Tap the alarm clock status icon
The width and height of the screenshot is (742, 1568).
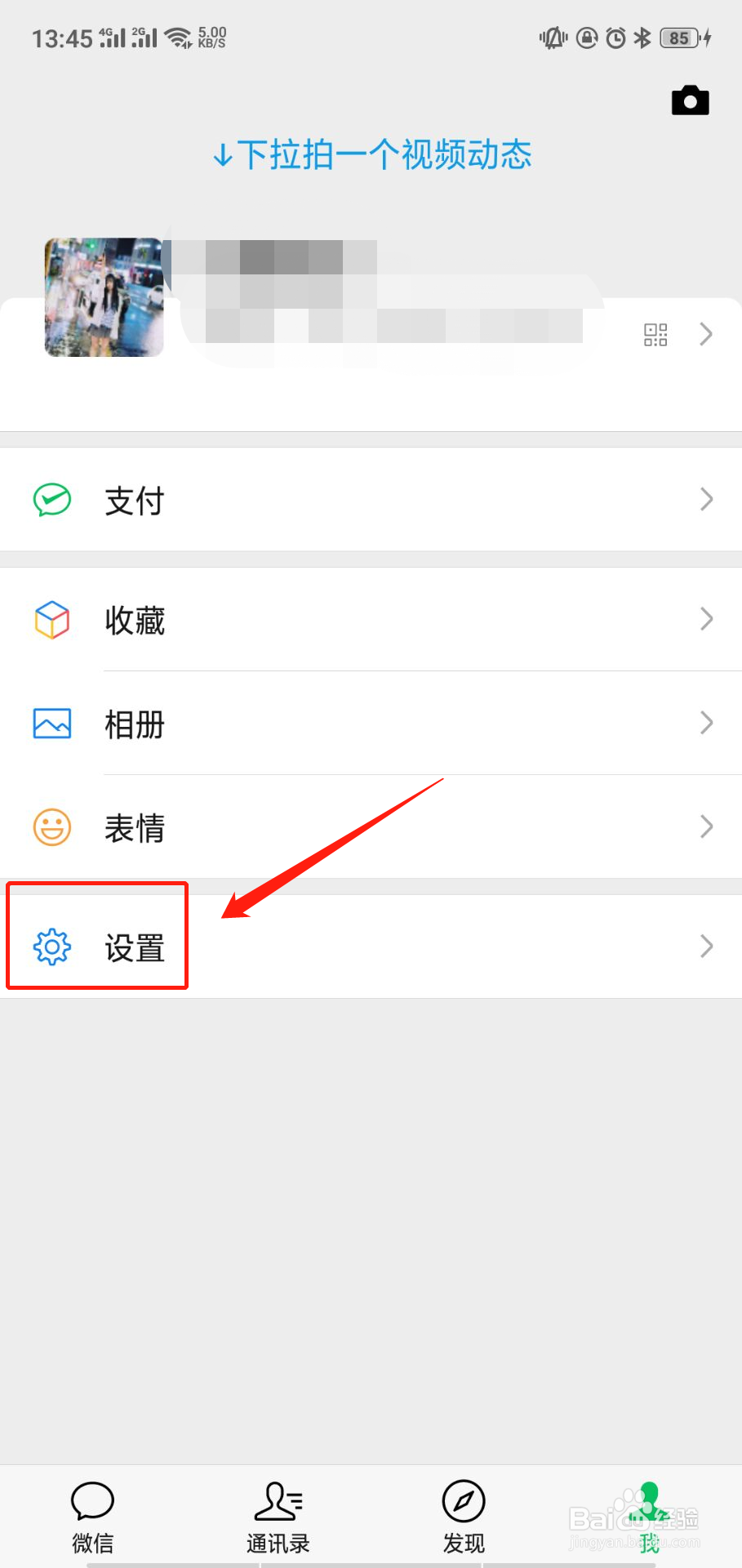point(616,38)
